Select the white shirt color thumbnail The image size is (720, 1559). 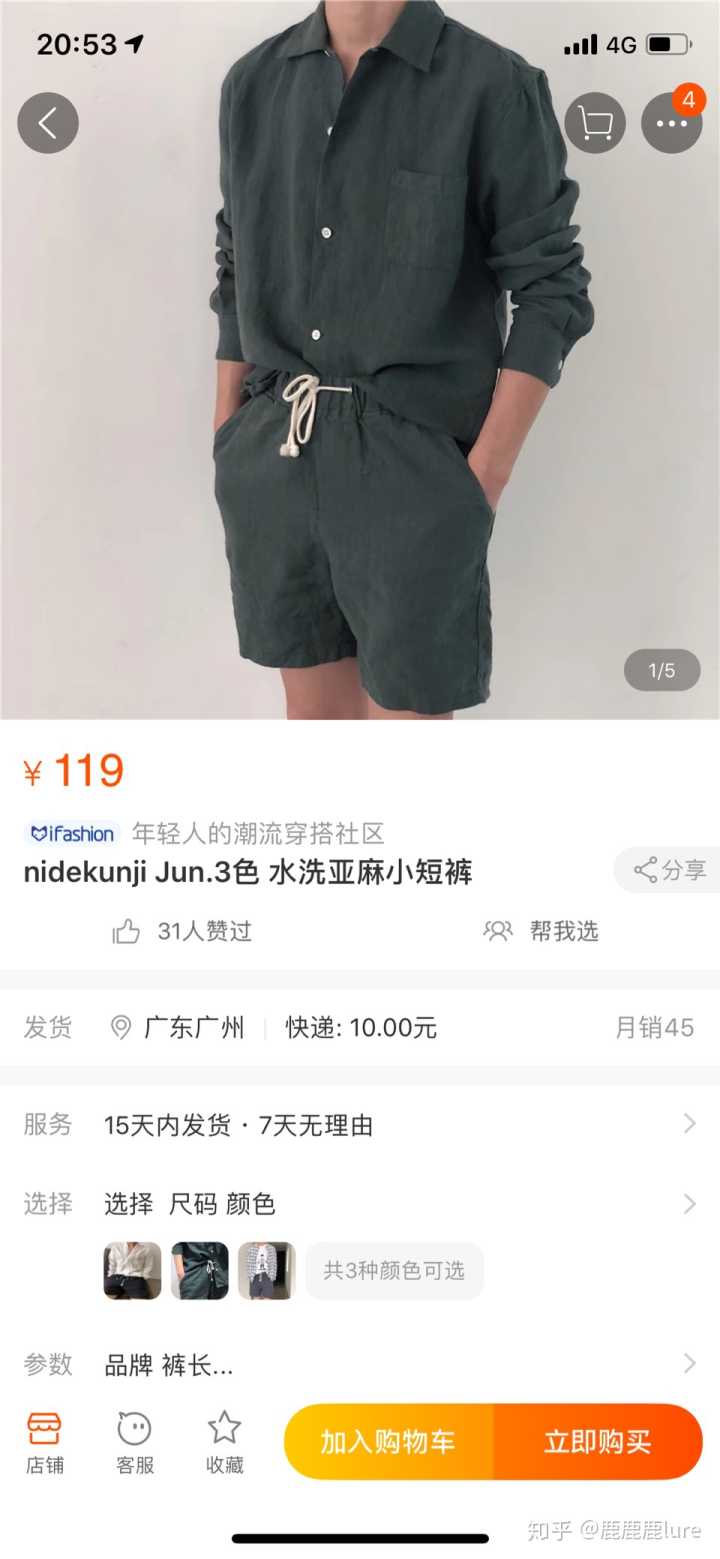[x=132, y=1271]
